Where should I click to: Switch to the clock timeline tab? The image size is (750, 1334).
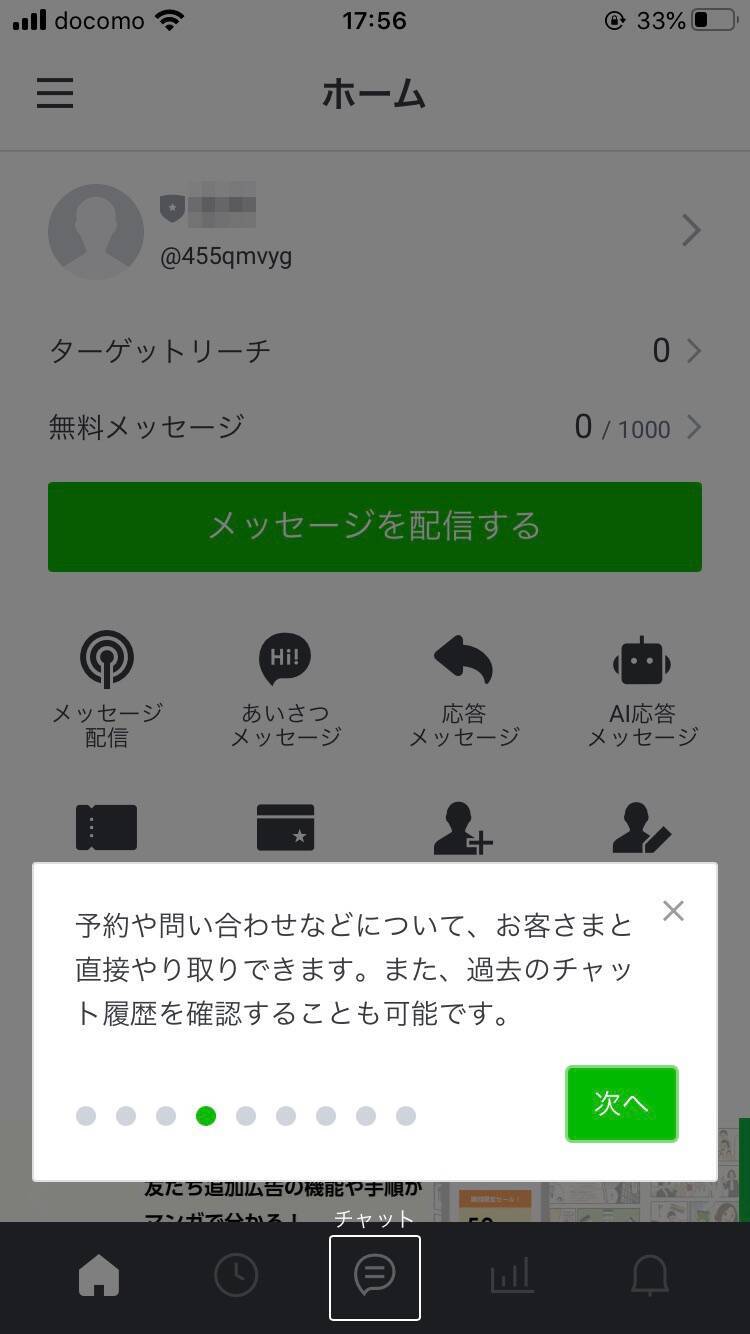pos(236,1276)
